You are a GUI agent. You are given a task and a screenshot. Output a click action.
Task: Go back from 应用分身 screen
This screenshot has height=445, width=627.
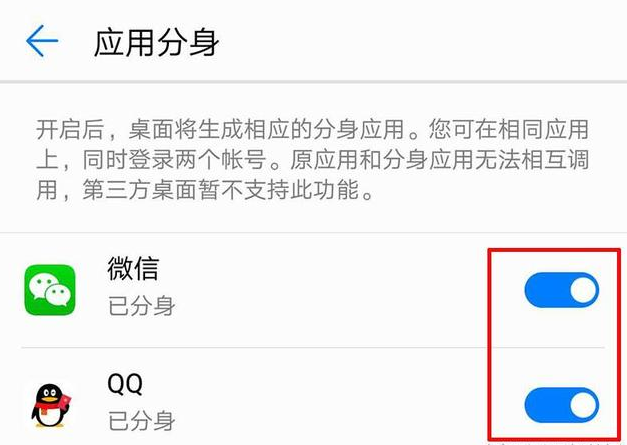(42, 42)
